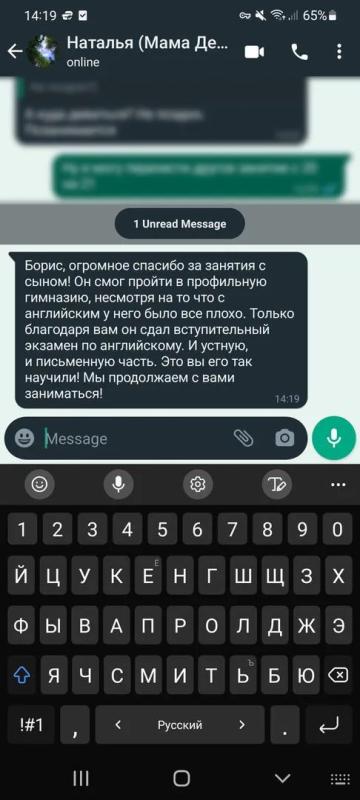
Task: Open keyboard settings gear
Action: click(x=197, y=484)
